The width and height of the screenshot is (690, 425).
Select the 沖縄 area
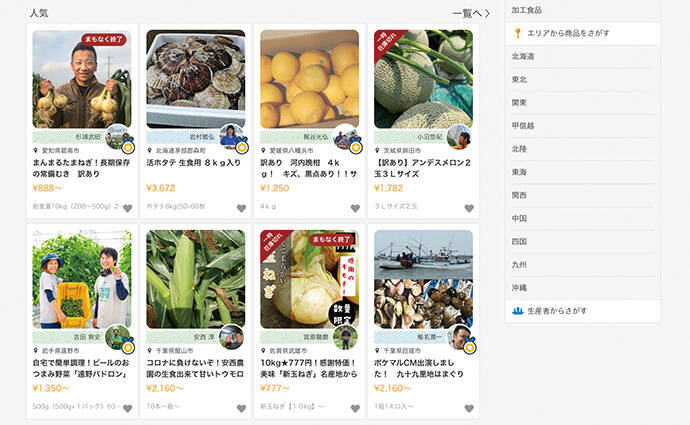point(519,287)
